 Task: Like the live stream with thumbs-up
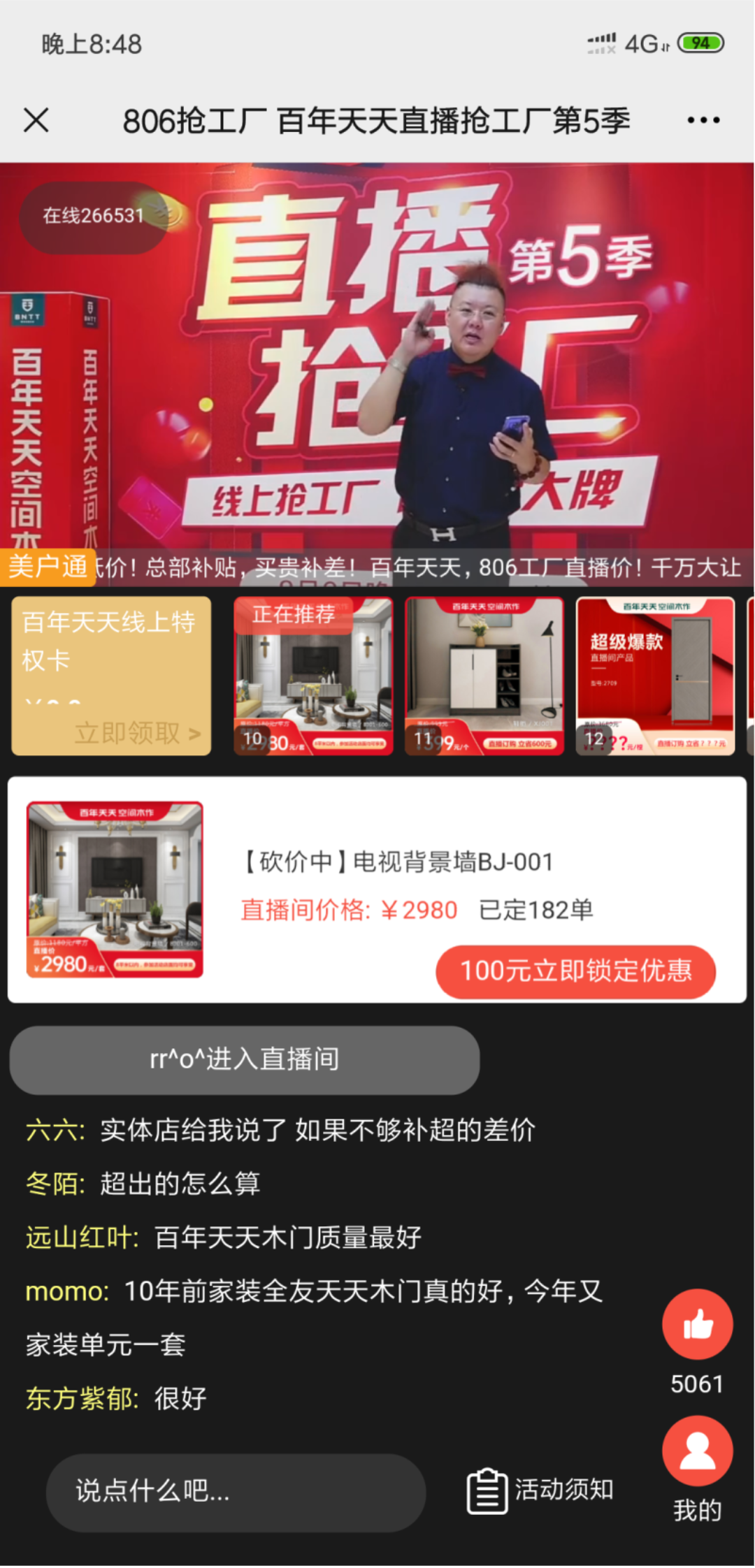point(697,1323)
